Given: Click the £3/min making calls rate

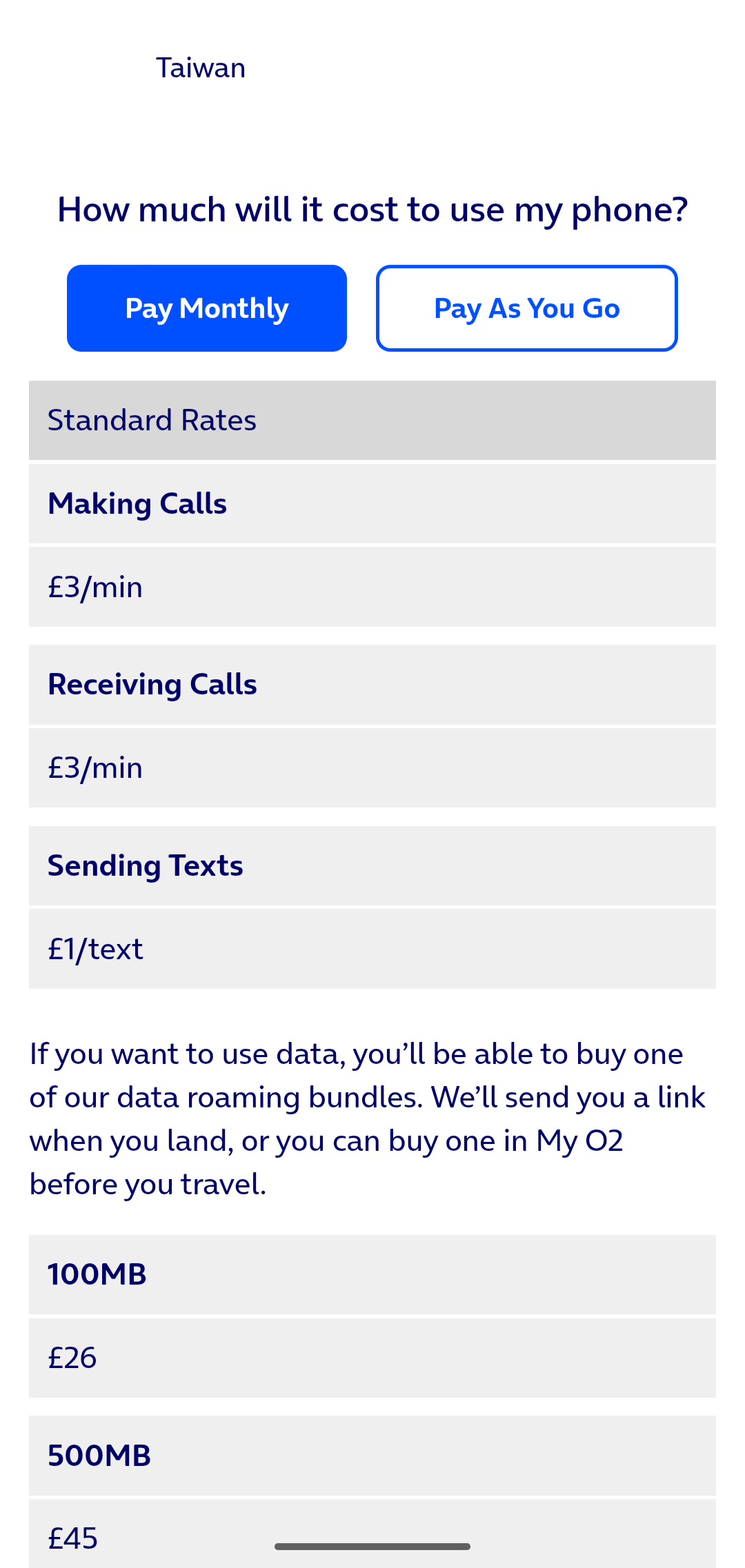Looking at the screenshot, I should click(372, 587).
